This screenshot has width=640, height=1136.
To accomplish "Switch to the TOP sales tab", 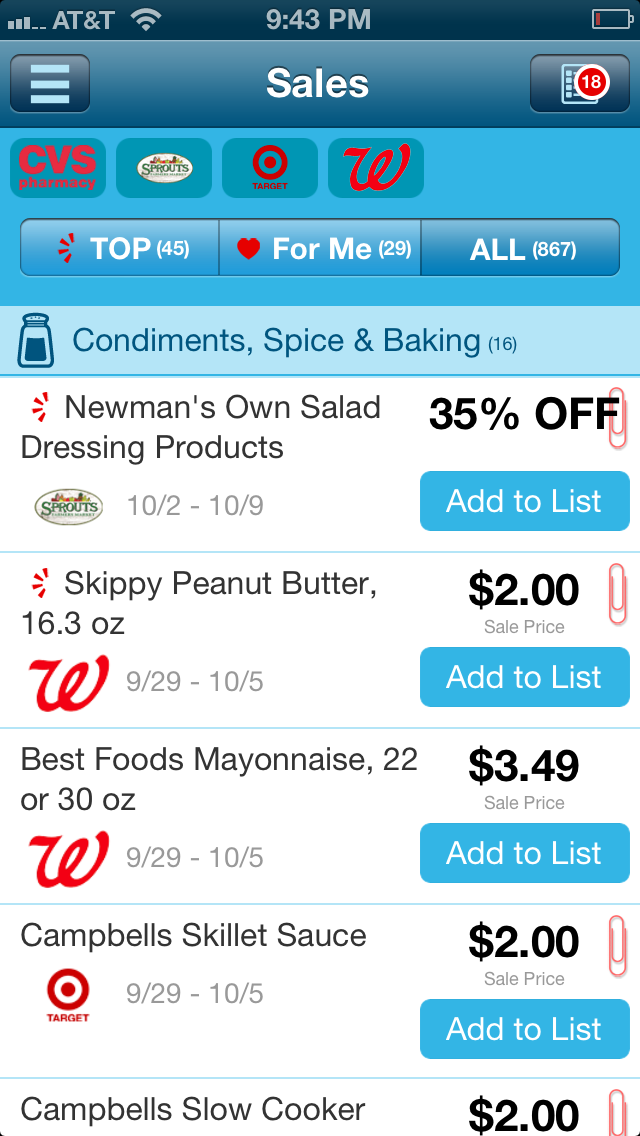I will [120, 248].
